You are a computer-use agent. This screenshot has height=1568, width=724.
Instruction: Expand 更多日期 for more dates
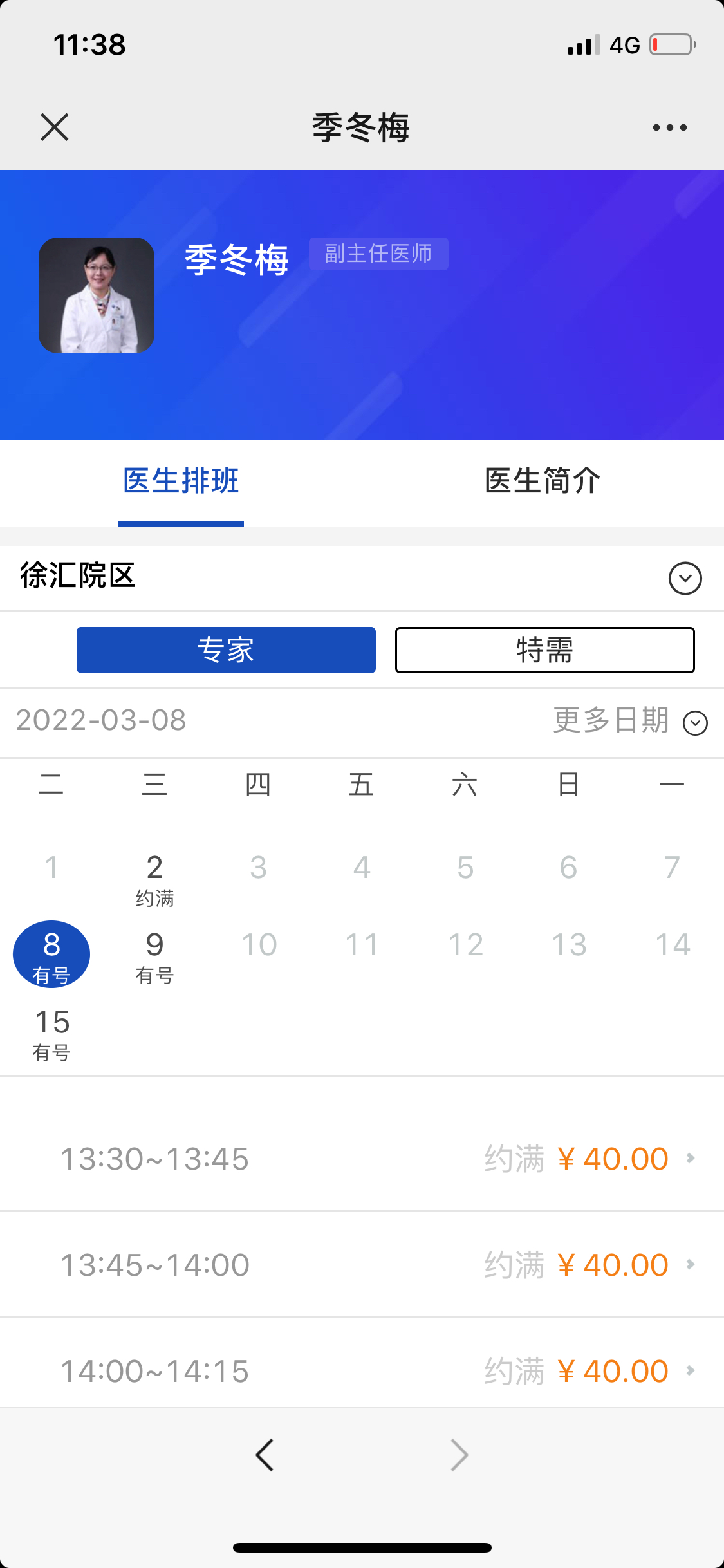(x=629, y=721)
